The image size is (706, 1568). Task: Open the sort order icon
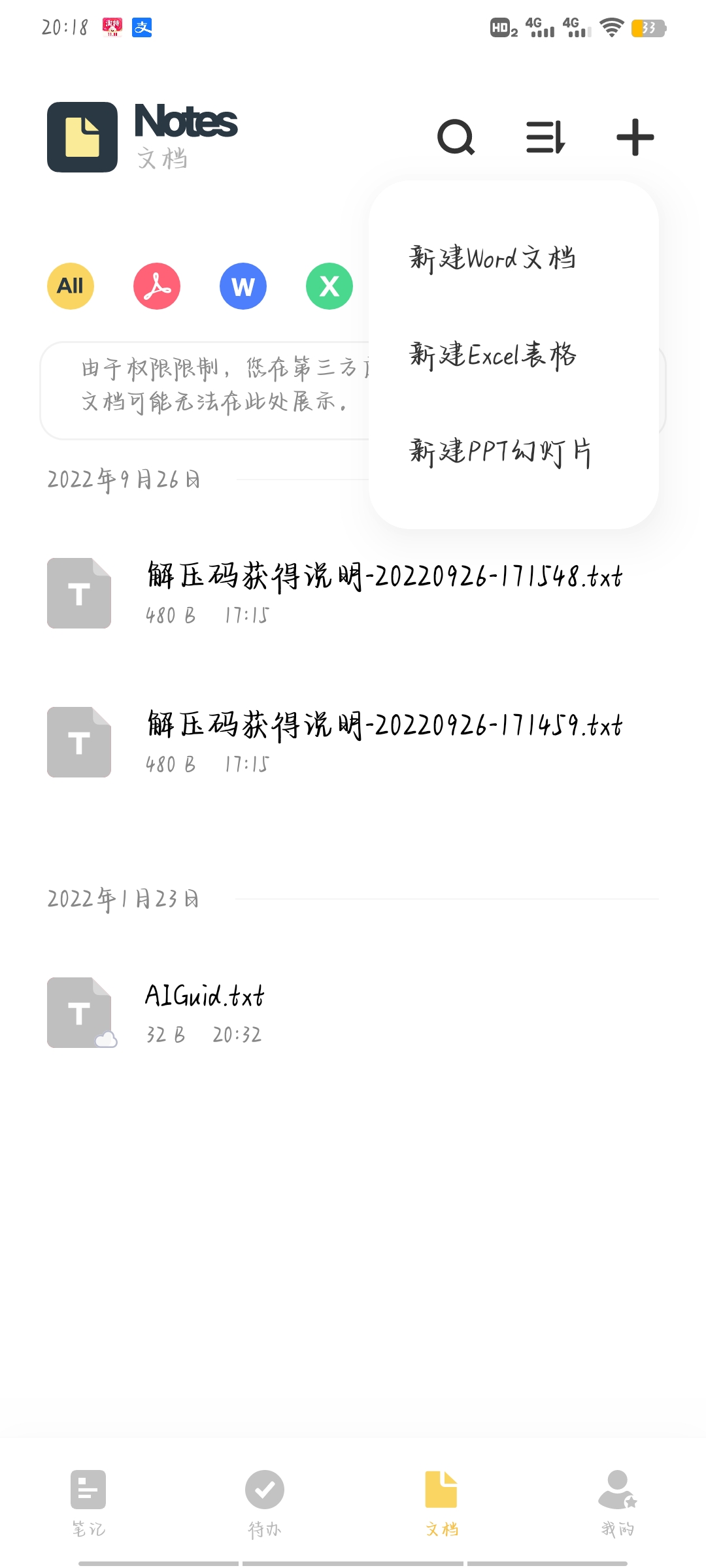tap(546, 137)
